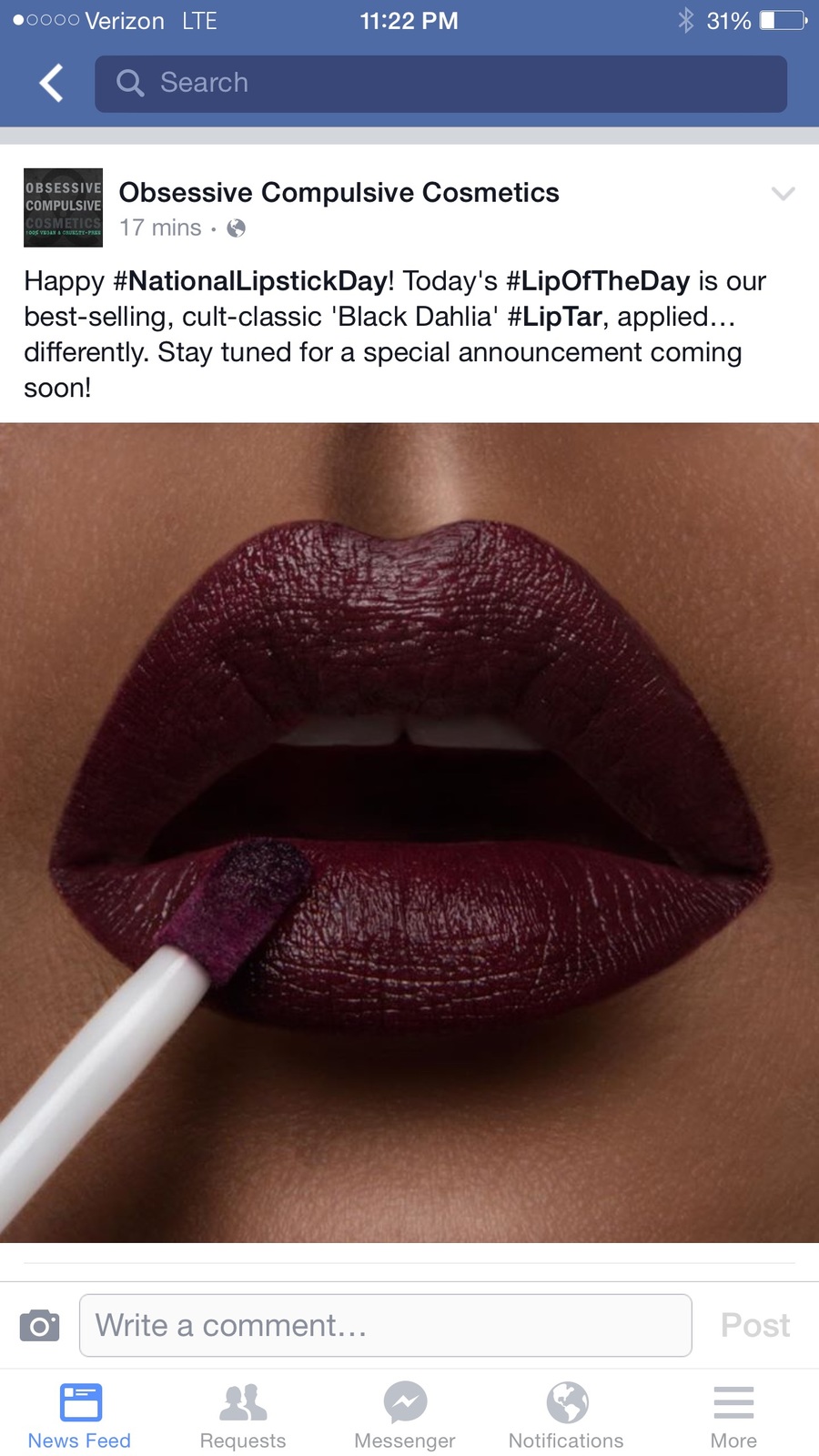Image resolution: width=819 pixels, height=1456 pixels.
Task: Tap the Post button
Action: tap(755, 1325)
